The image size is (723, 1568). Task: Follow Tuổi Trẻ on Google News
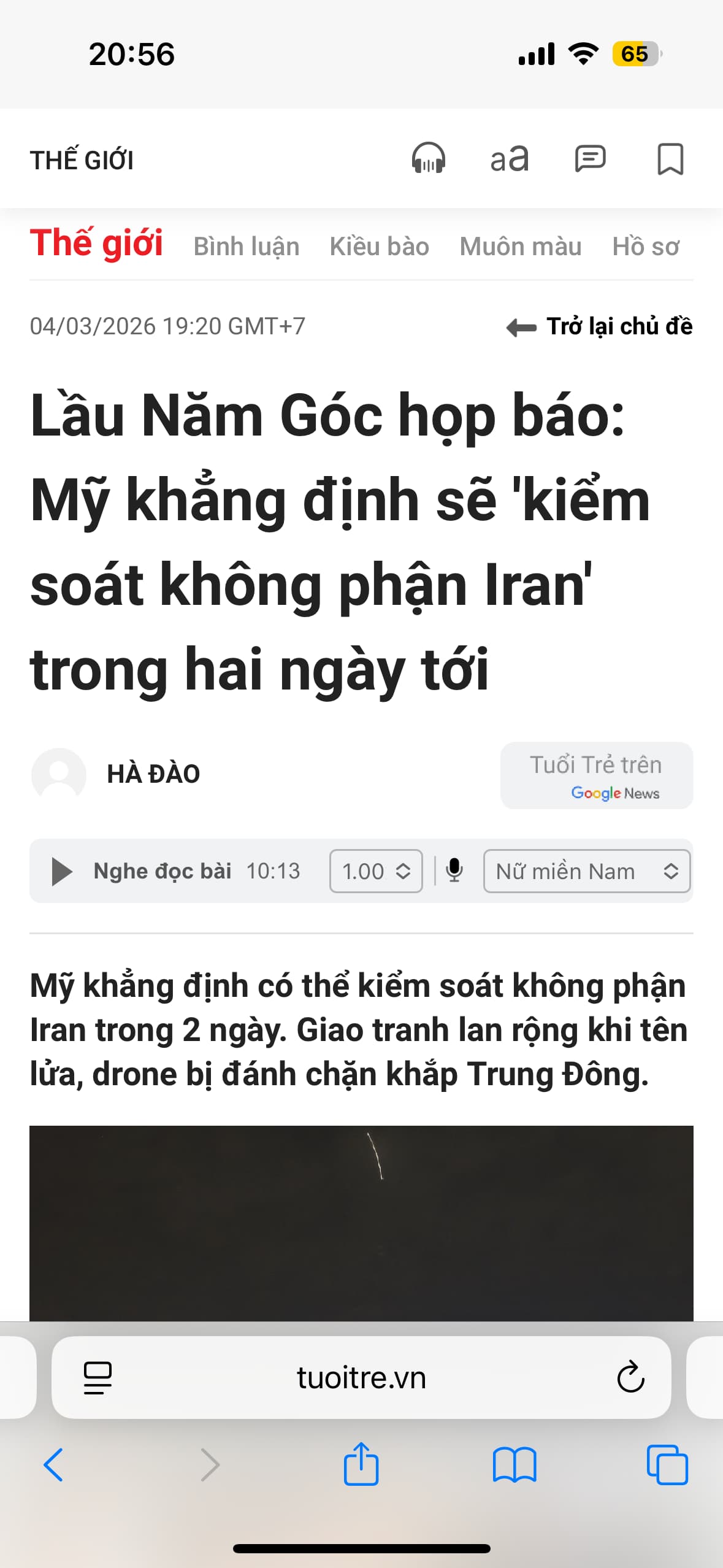(x=596, y=776)
